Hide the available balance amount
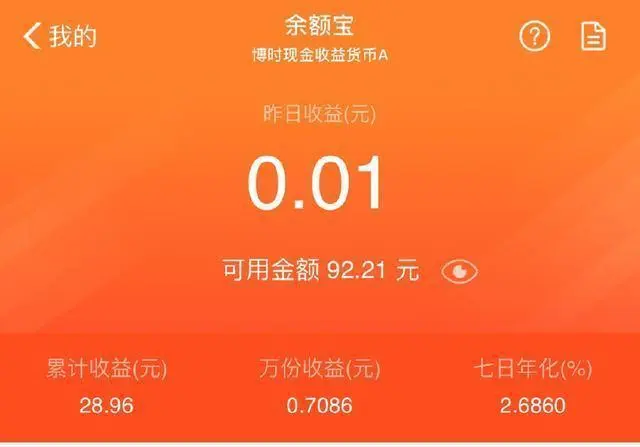The height and width of the screenshot is (447, 640). pyautogui.click(x=459, y=271)
